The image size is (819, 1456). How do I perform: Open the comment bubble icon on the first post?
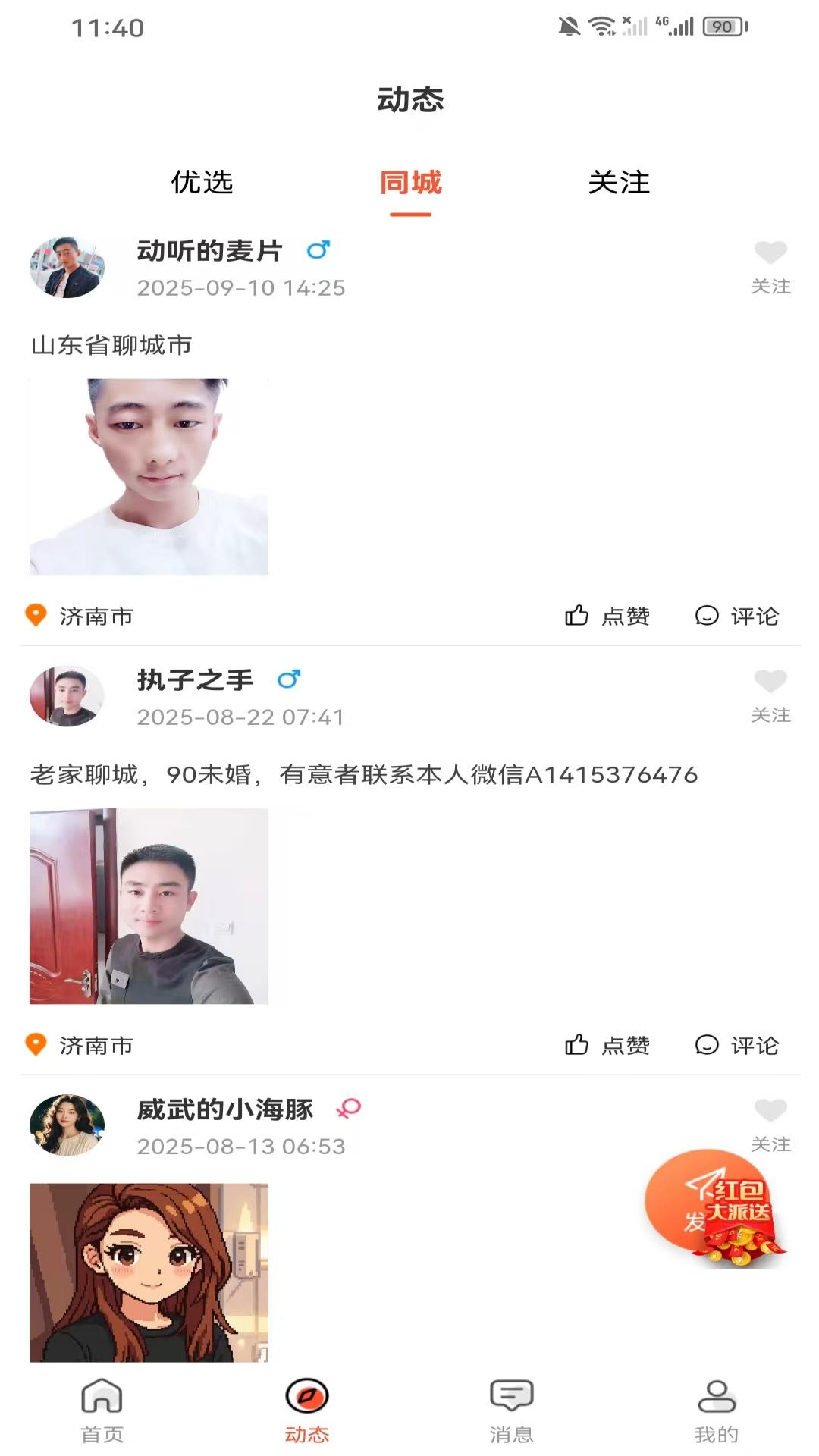click(x=707, y=616)
